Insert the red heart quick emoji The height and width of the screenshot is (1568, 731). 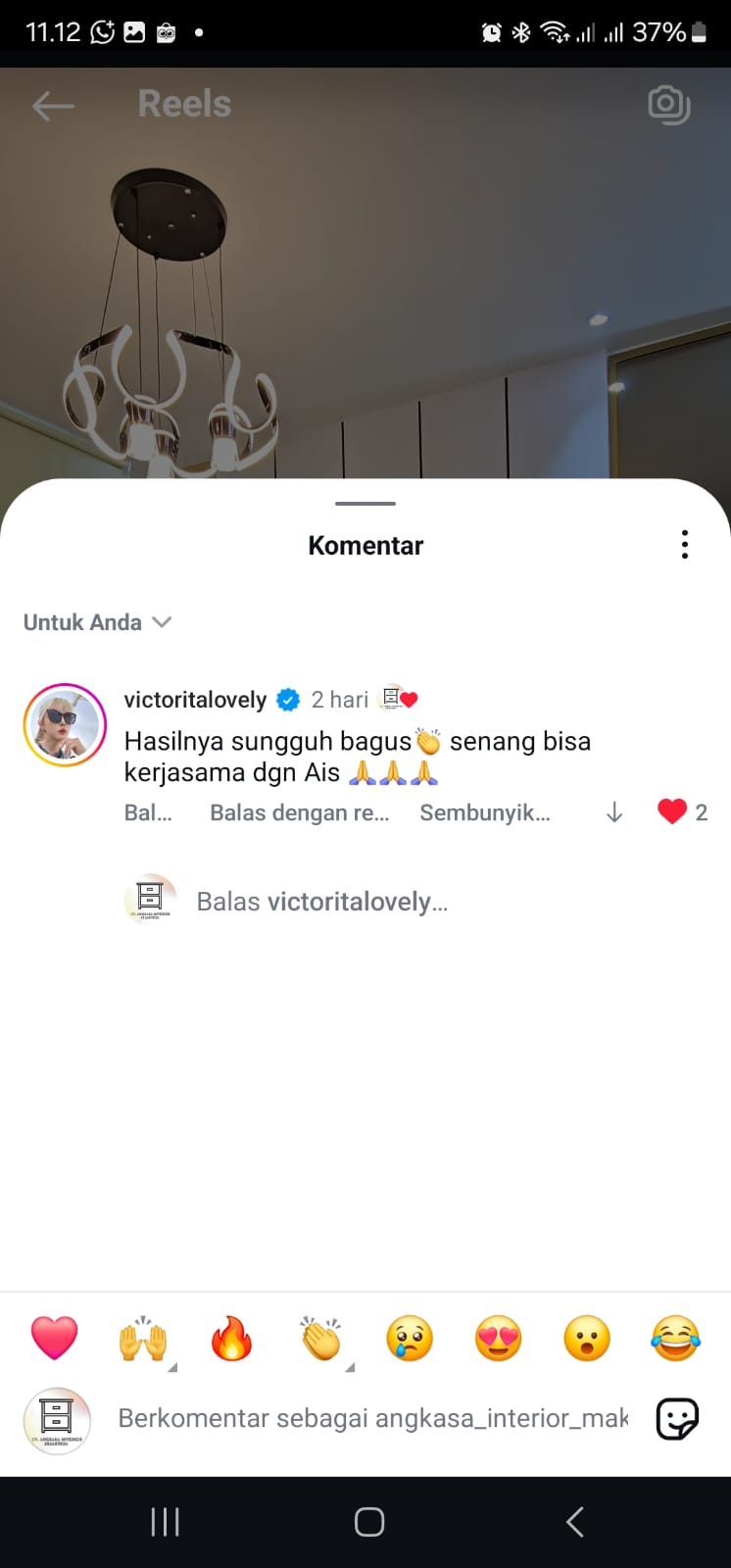tap(54, 1338)
